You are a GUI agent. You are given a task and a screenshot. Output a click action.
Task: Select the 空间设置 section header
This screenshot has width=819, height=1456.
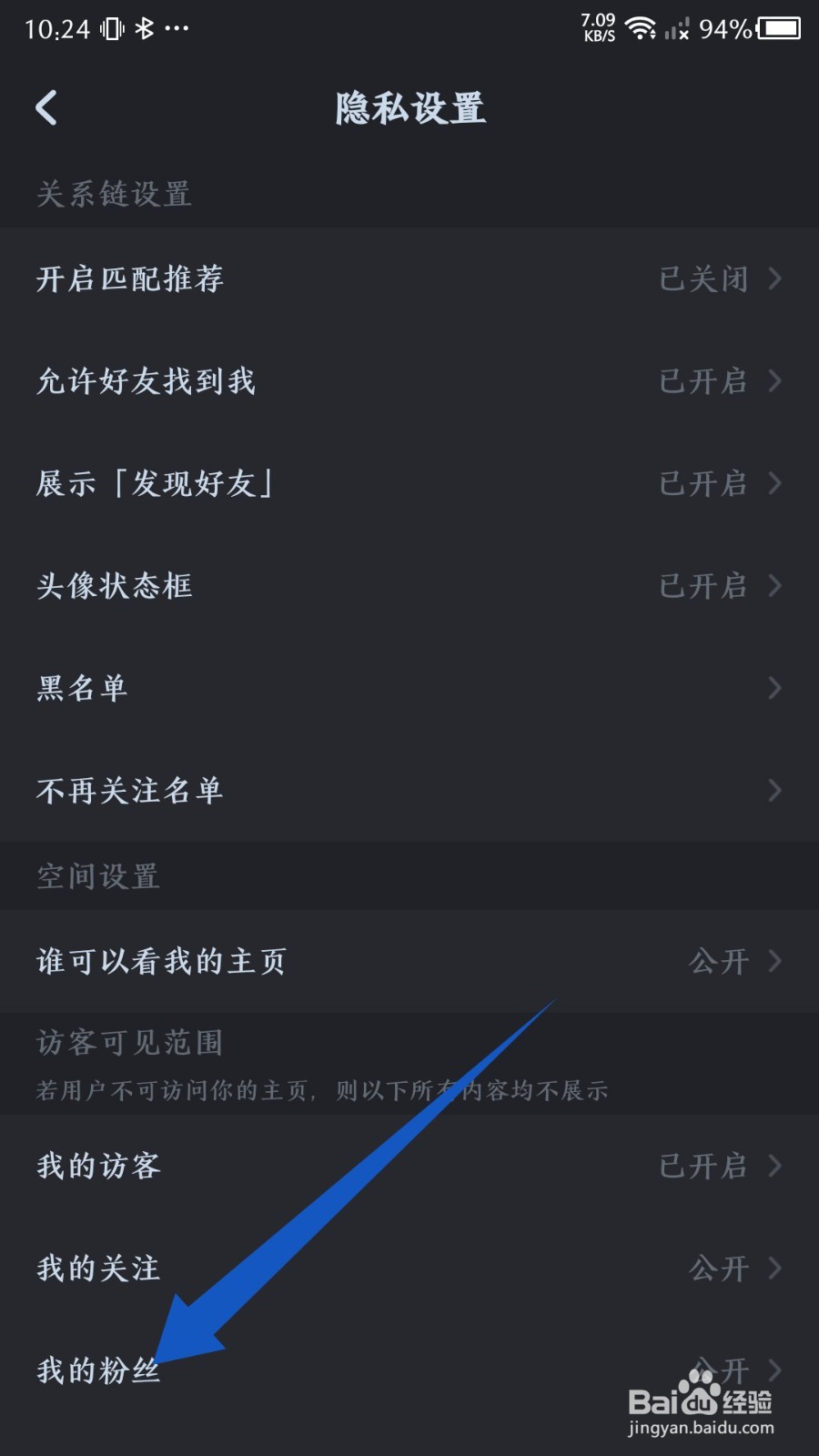tap(97, 876)
